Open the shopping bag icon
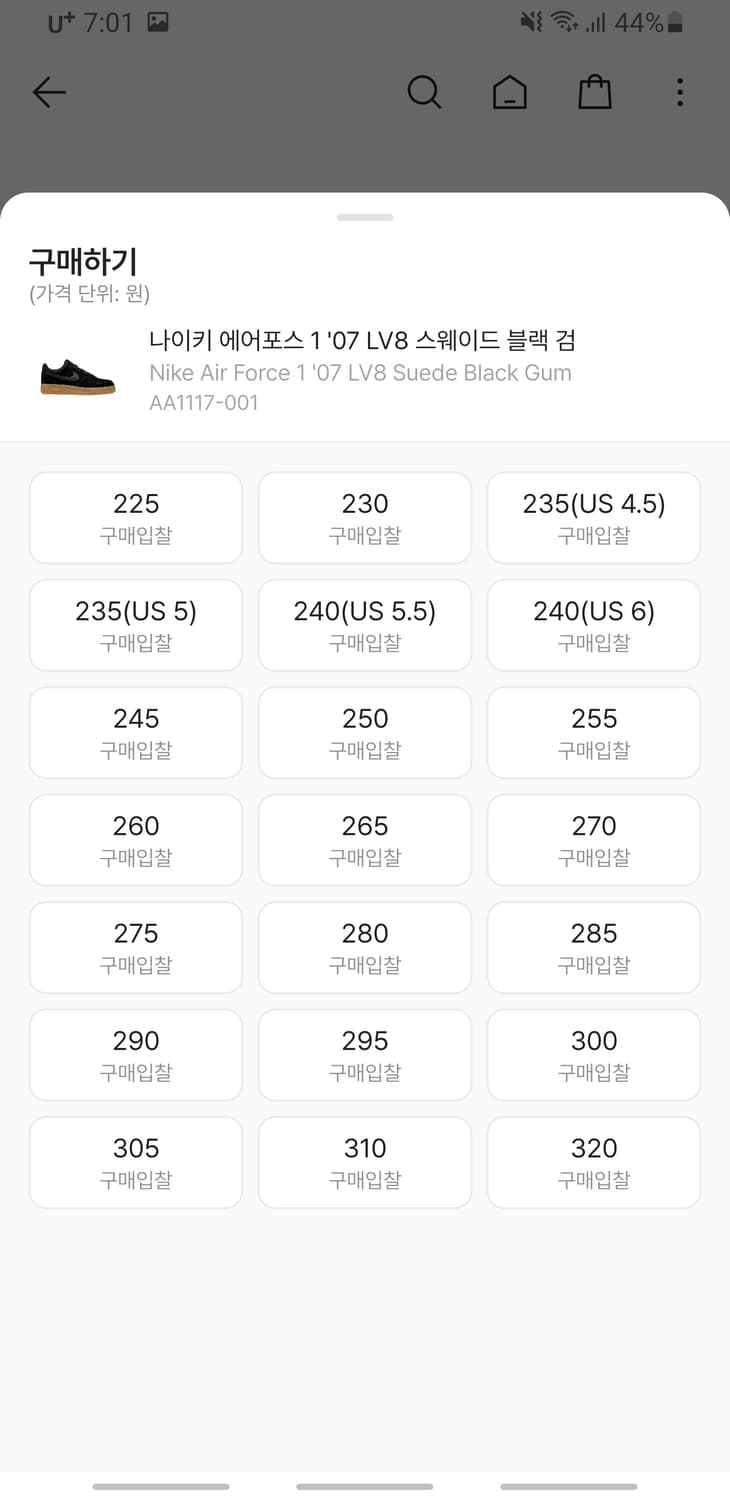This screenshot has width=730, height=1500. [x=595, y=92]
